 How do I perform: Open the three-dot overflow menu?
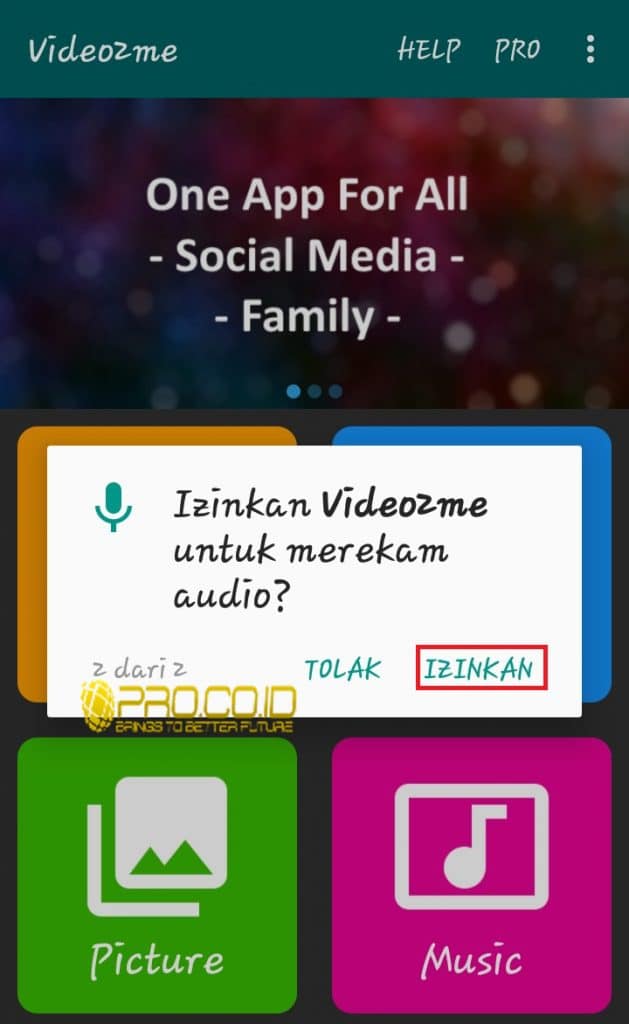[x=591, y=48]
